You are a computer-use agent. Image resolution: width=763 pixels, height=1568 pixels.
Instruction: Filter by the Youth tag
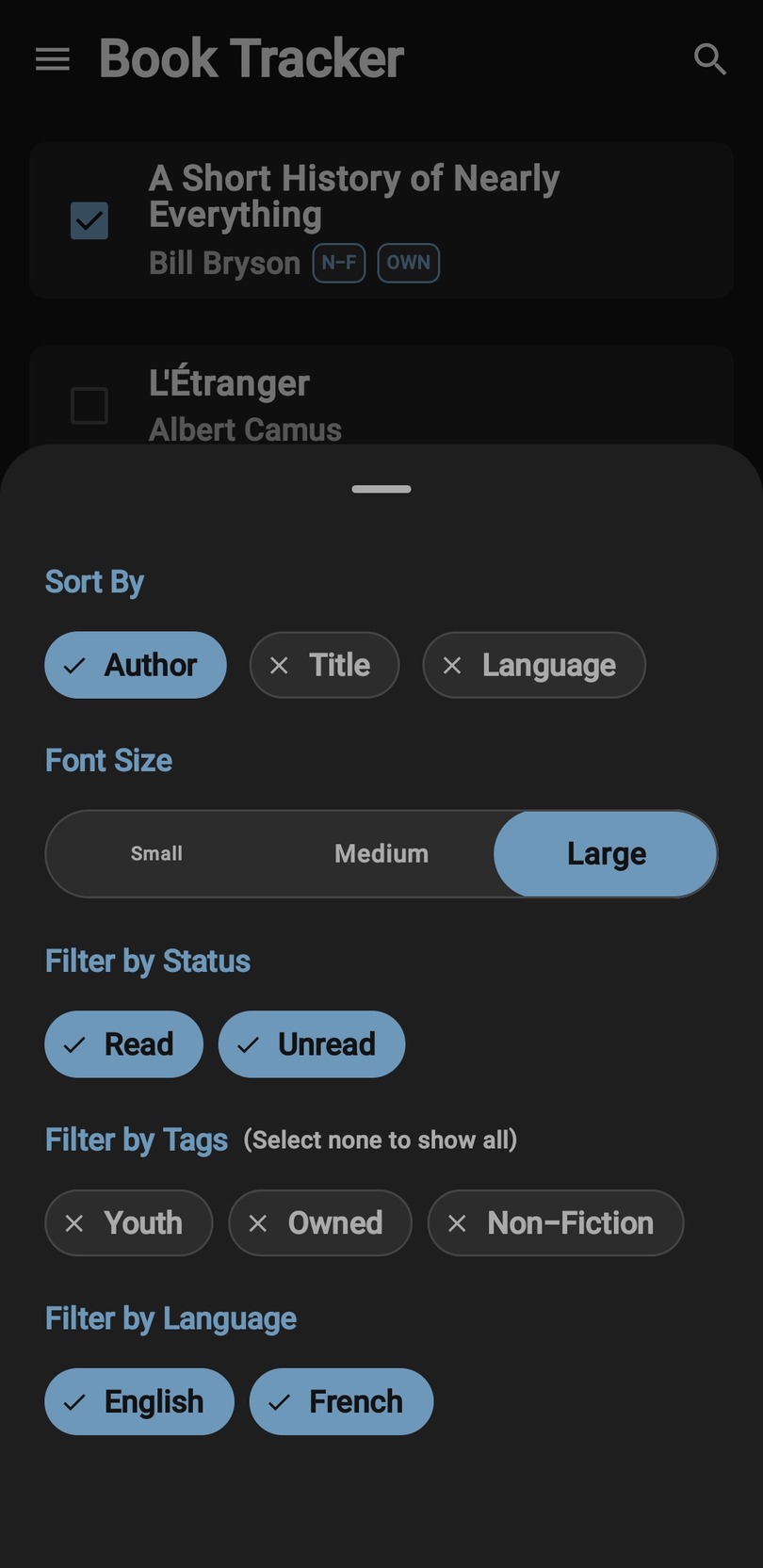pos(128,1223)
